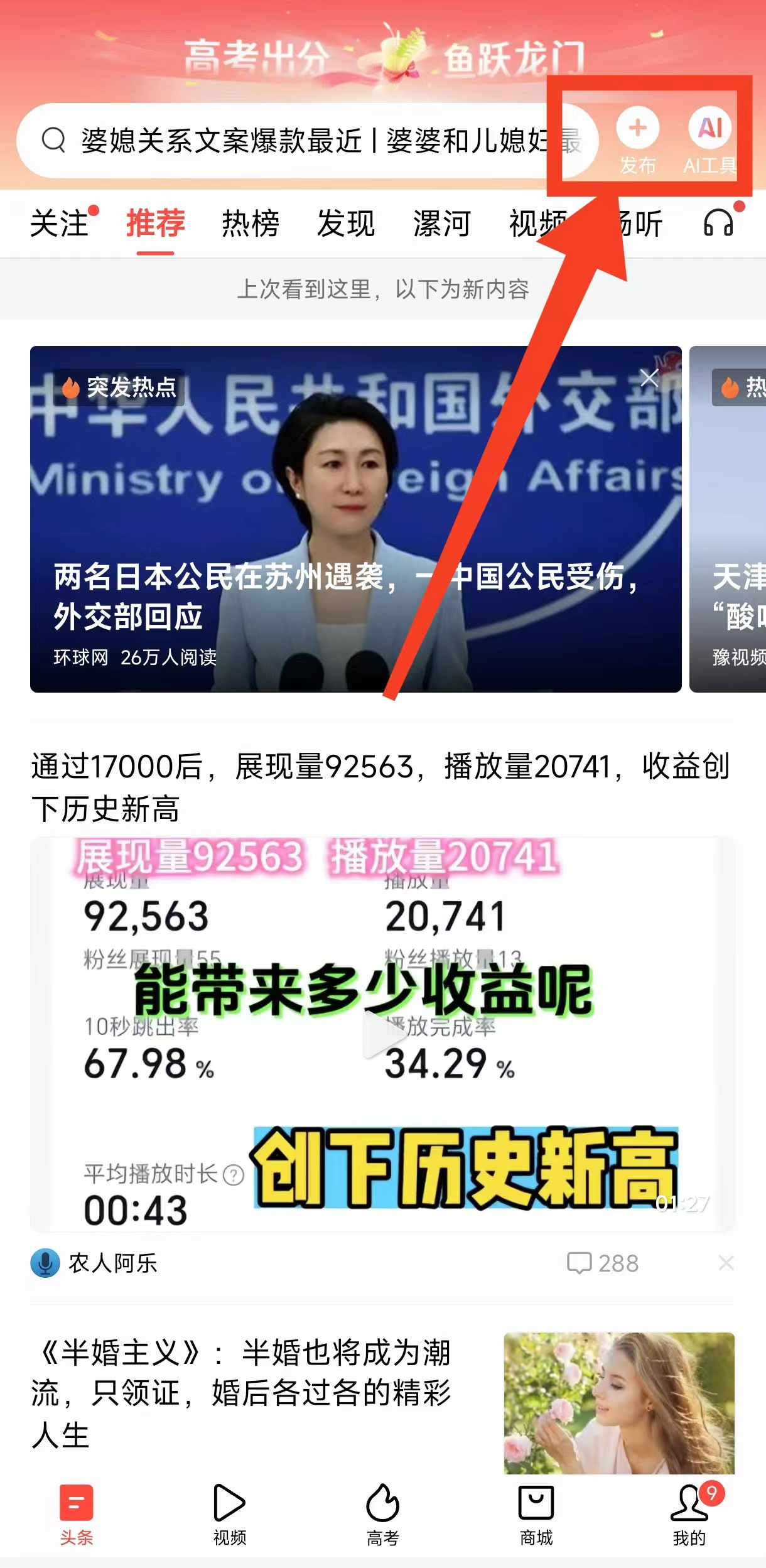Switch to the 热榜 tab

[251, 224]
